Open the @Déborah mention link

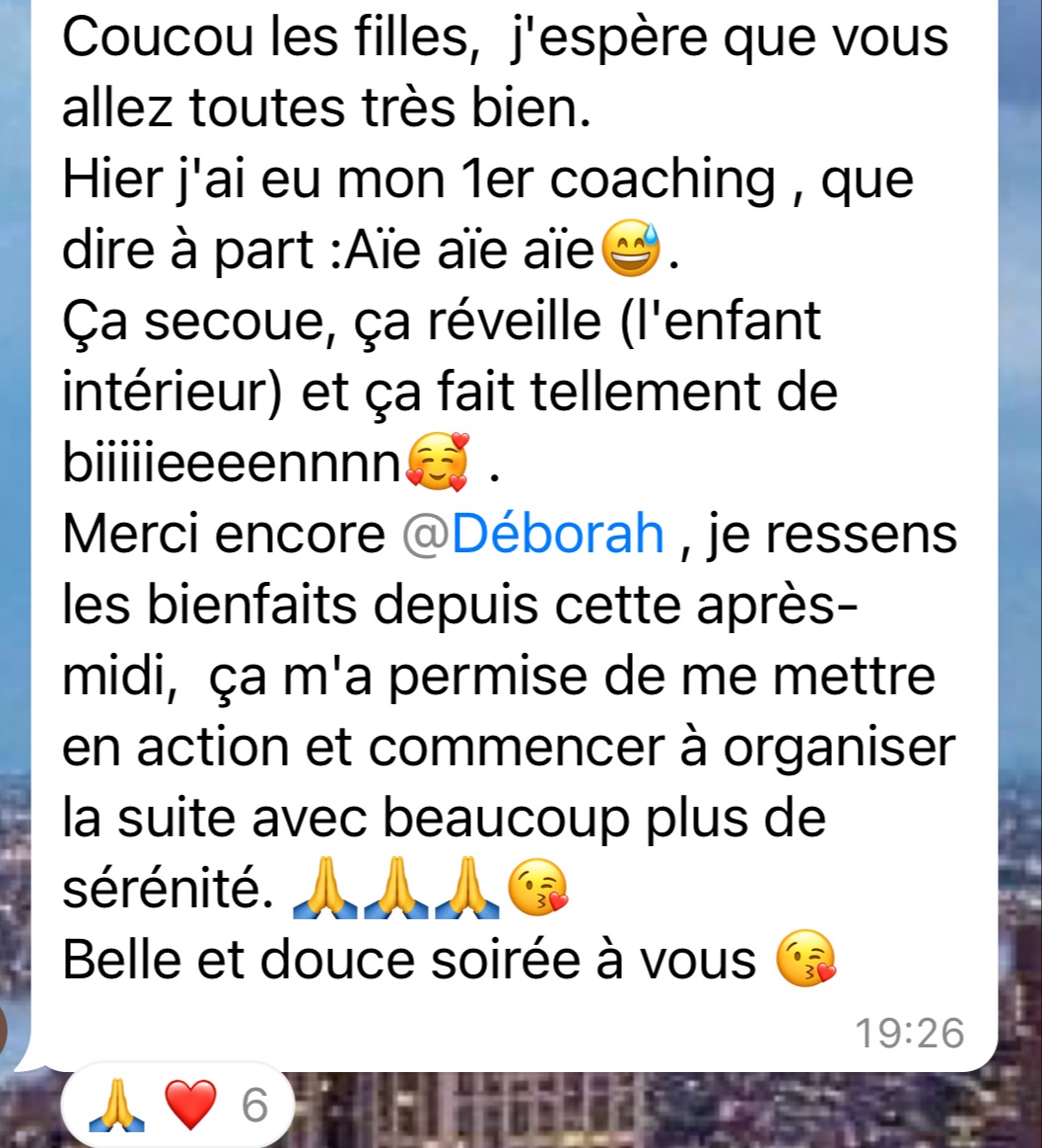pos(533,534)
